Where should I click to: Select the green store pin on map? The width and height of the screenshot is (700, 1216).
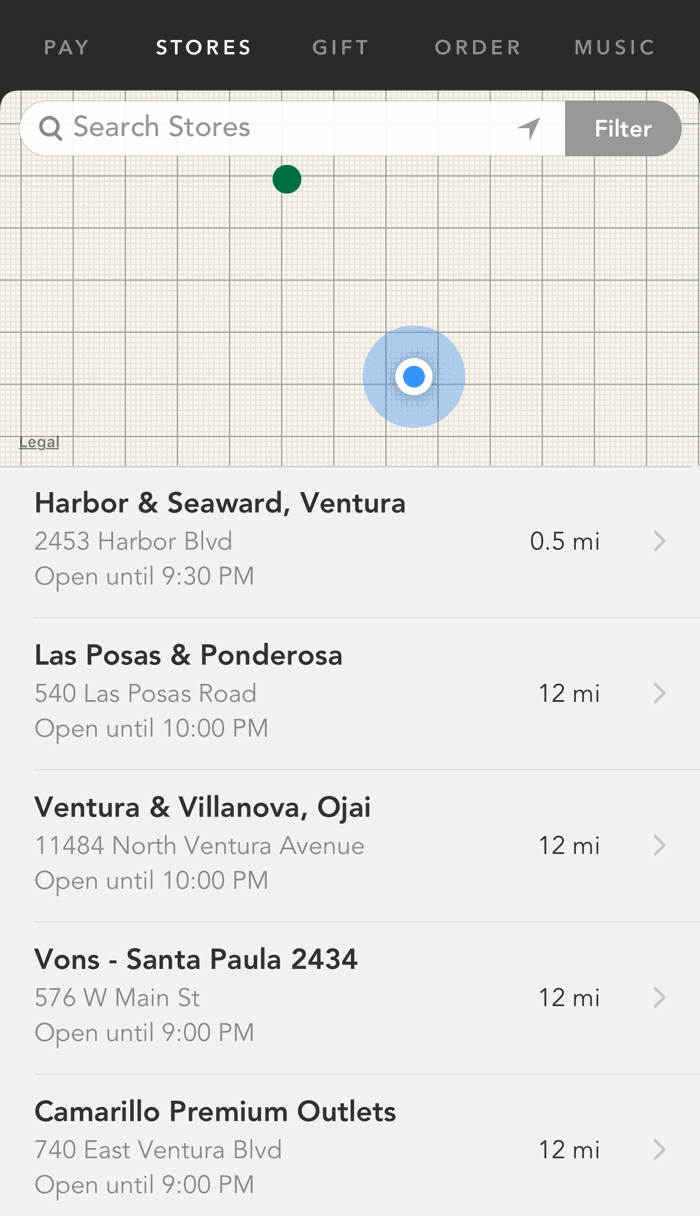click(x=287, y=180)
